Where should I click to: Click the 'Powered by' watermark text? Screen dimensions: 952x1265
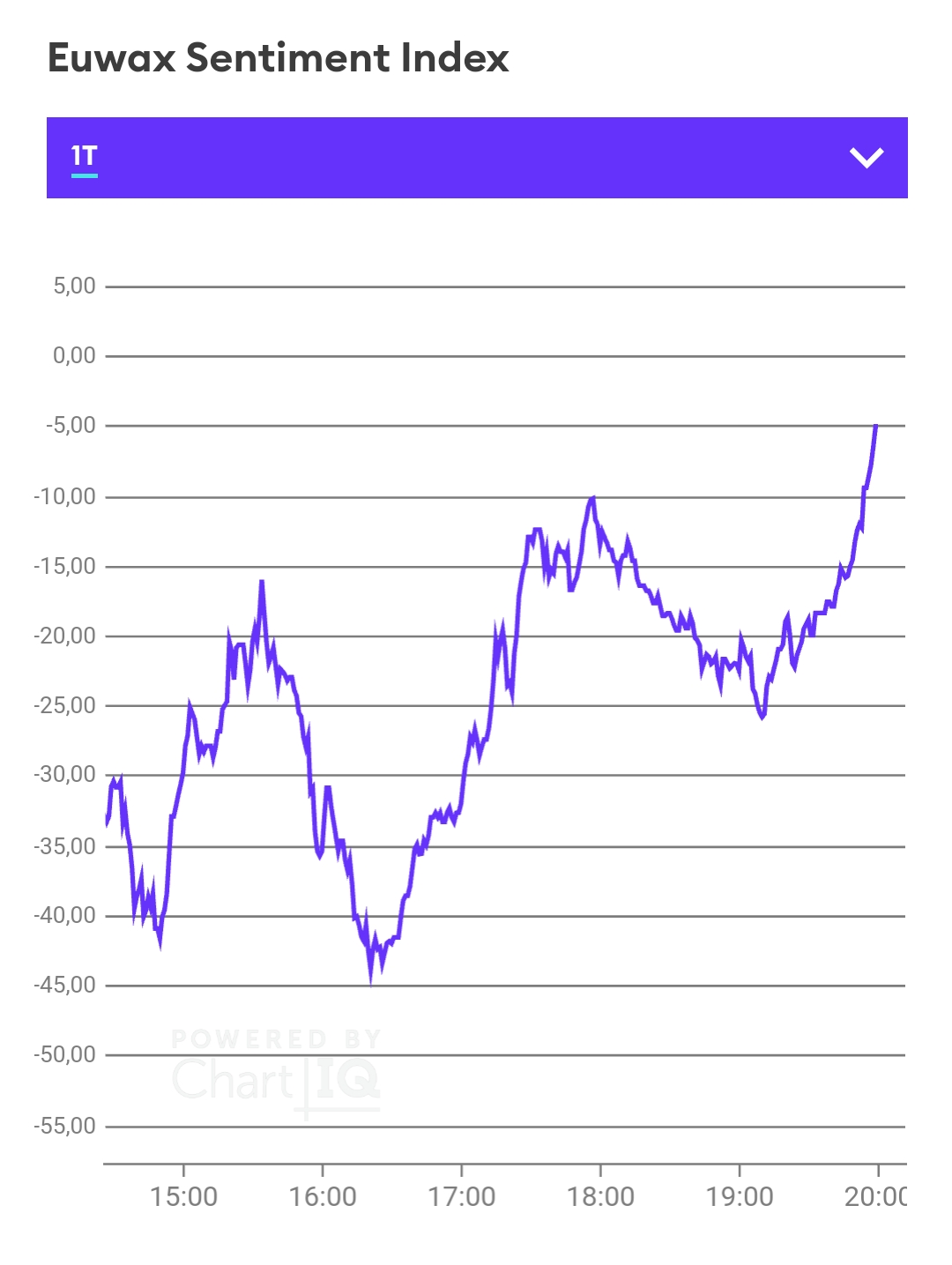point(273,1038)
